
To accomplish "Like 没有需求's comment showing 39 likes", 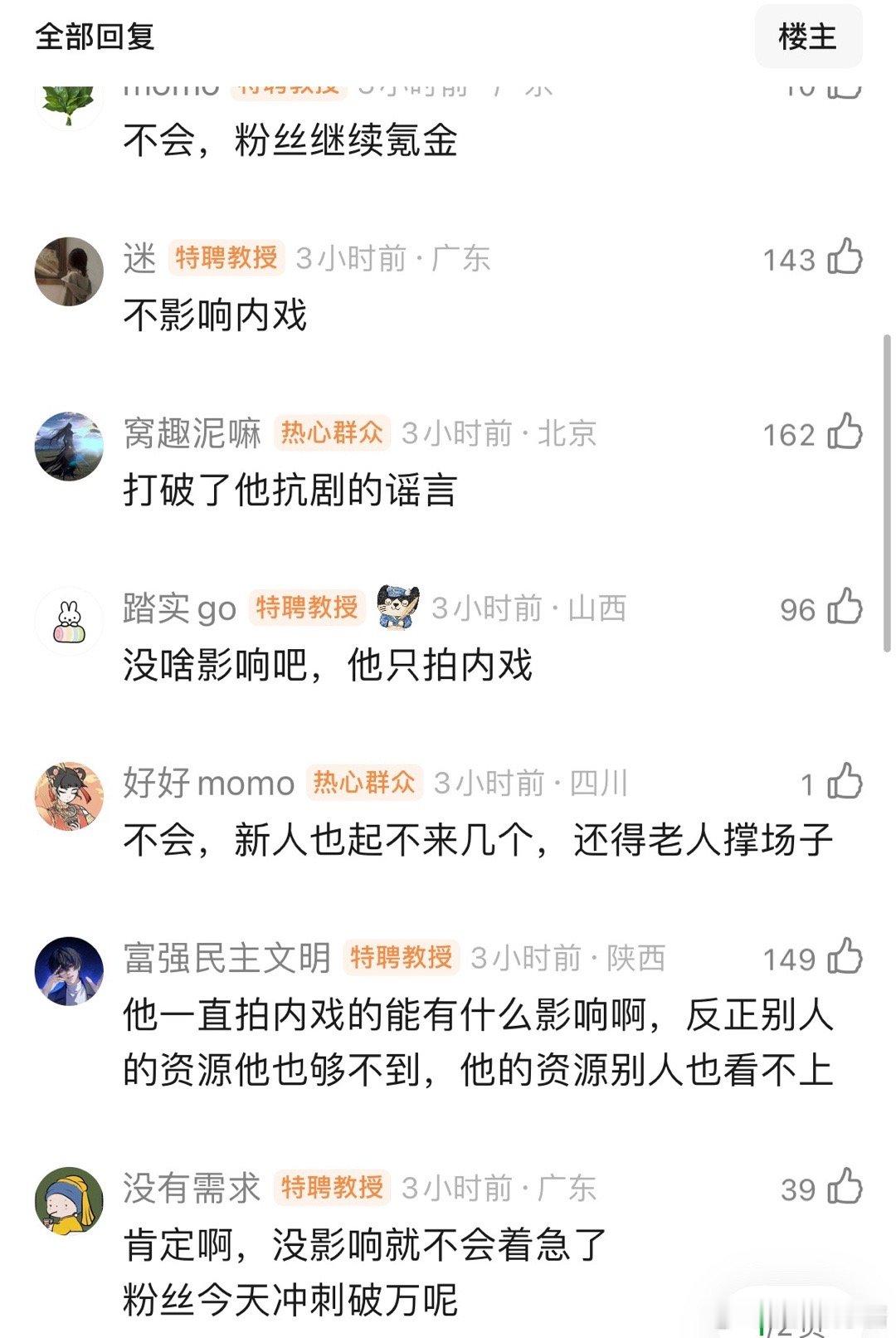I will pos(845,1188).
